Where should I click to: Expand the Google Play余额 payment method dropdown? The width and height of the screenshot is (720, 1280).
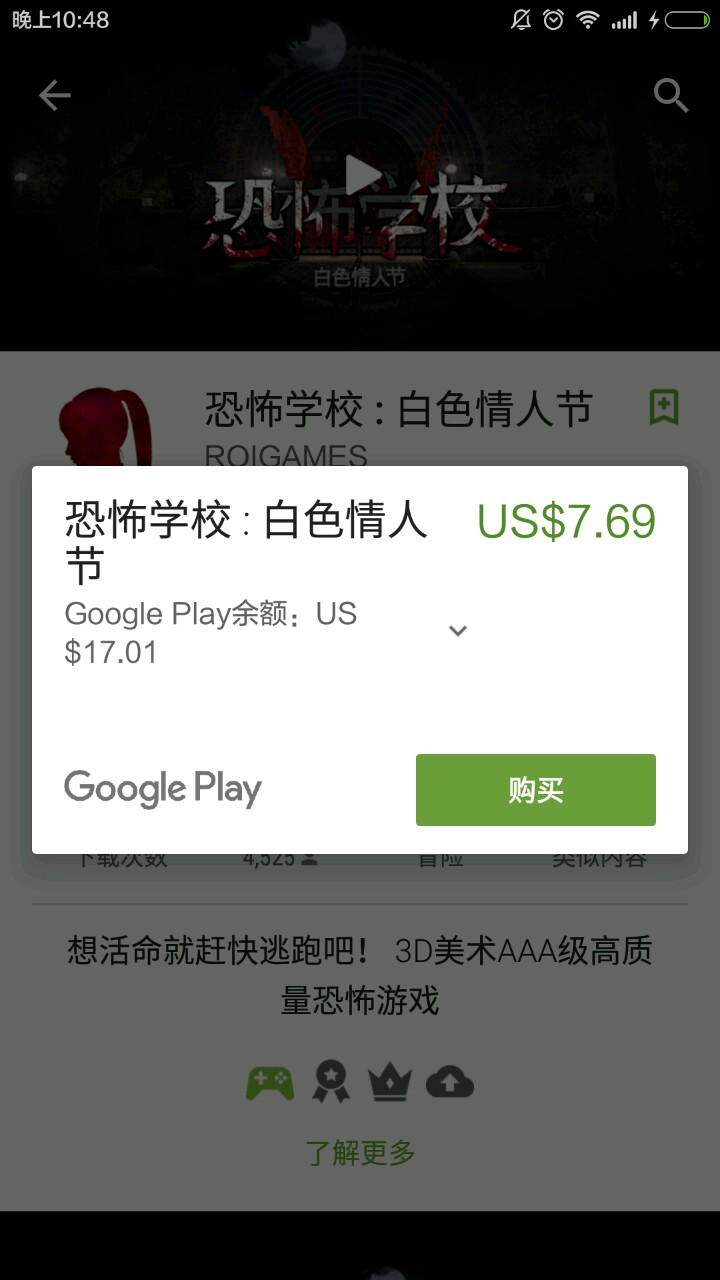point(458,631)
